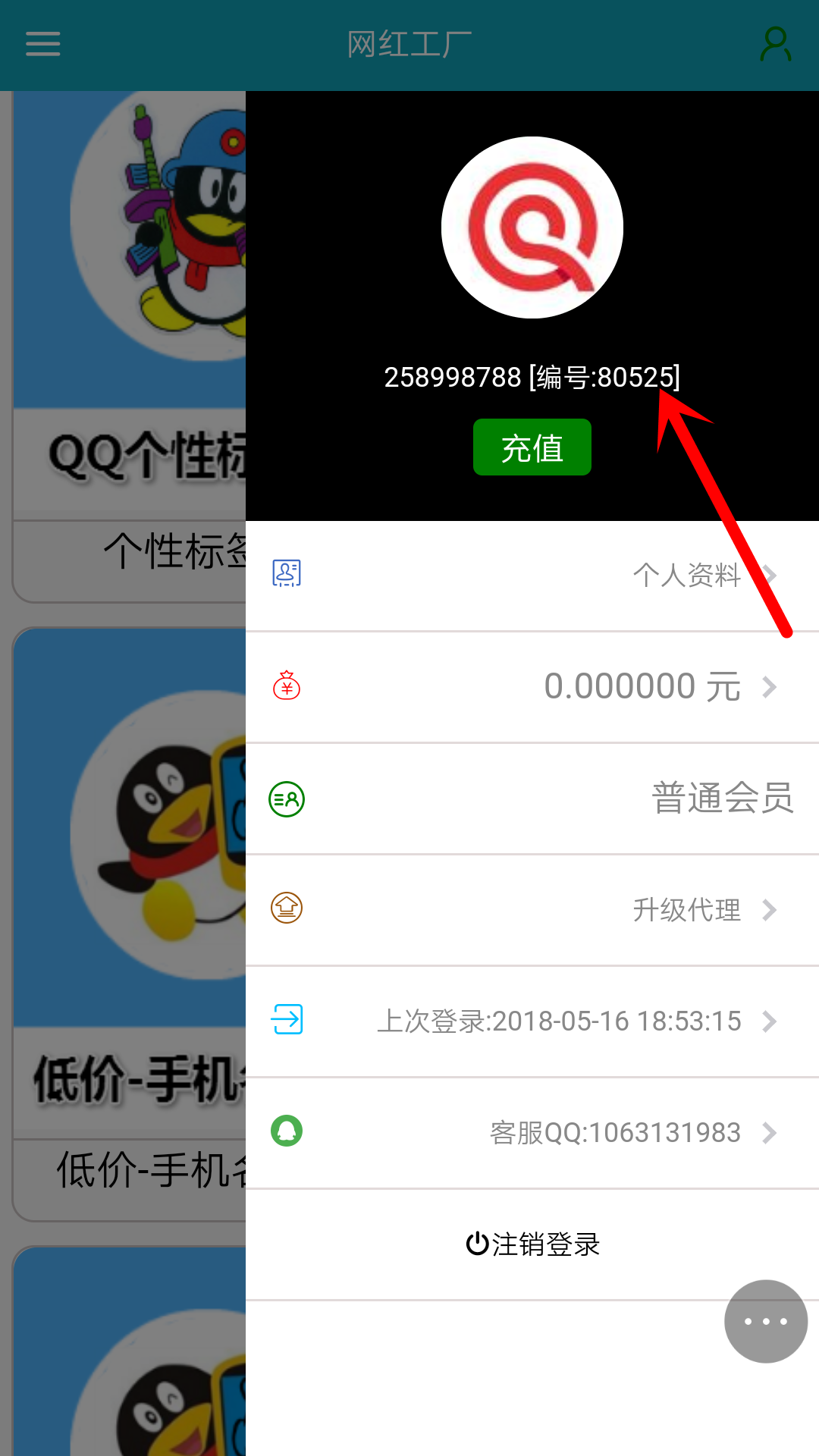Tap the 充值 recharge button
Image resolution: width=819 pixels, height=1456 pixels.
[x=532, y=447]
